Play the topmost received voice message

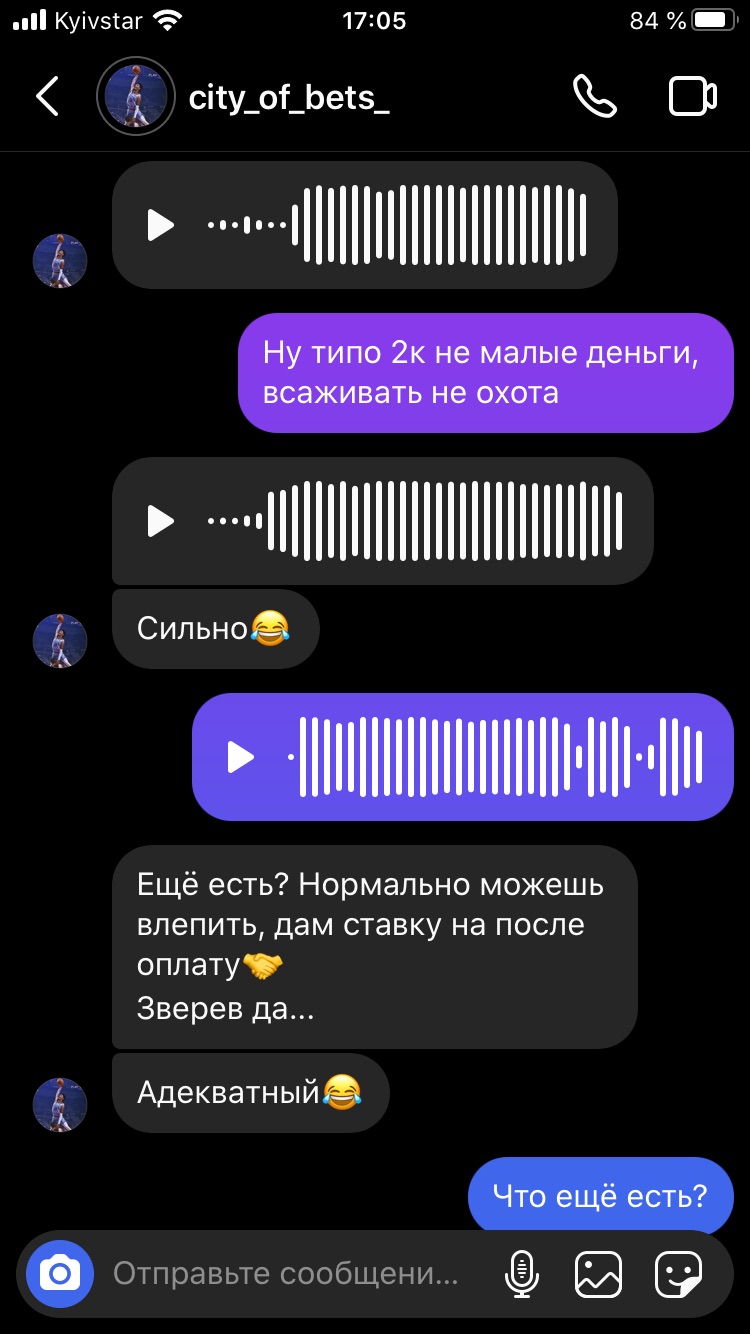[160, 225]
